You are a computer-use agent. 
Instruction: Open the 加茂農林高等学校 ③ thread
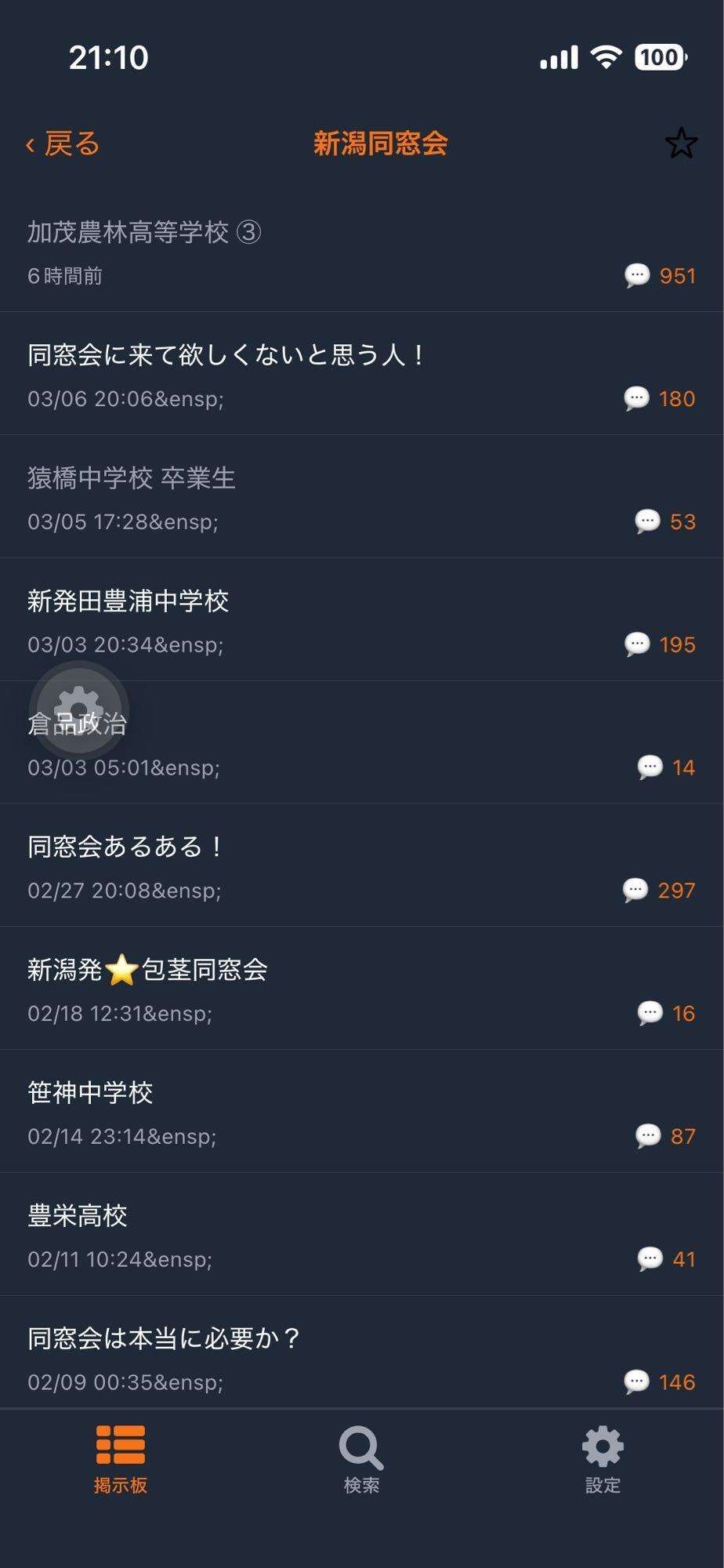[x=145, y=233]
